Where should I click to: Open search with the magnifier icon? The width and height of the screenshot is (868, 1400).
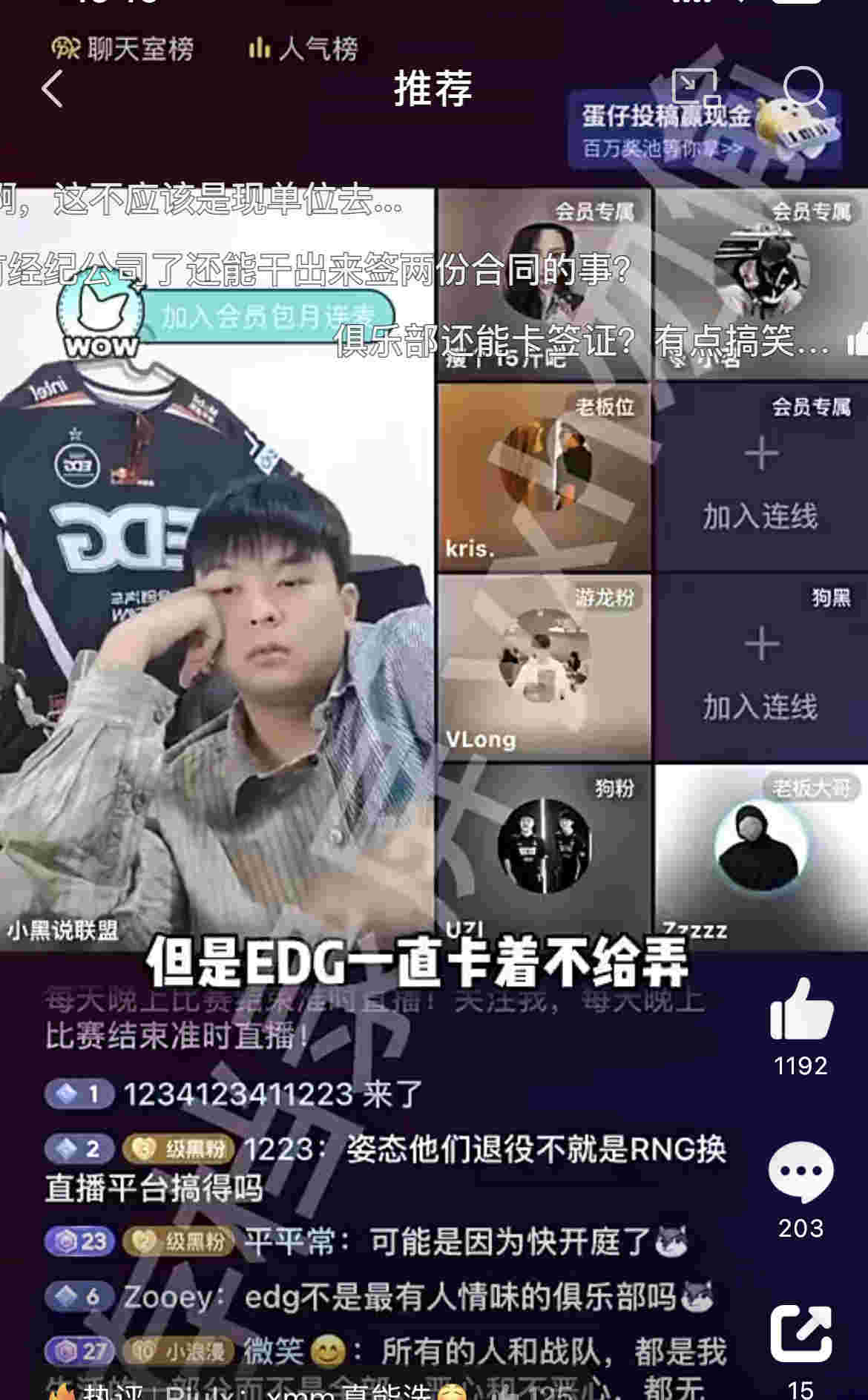(x=804, y=88)
